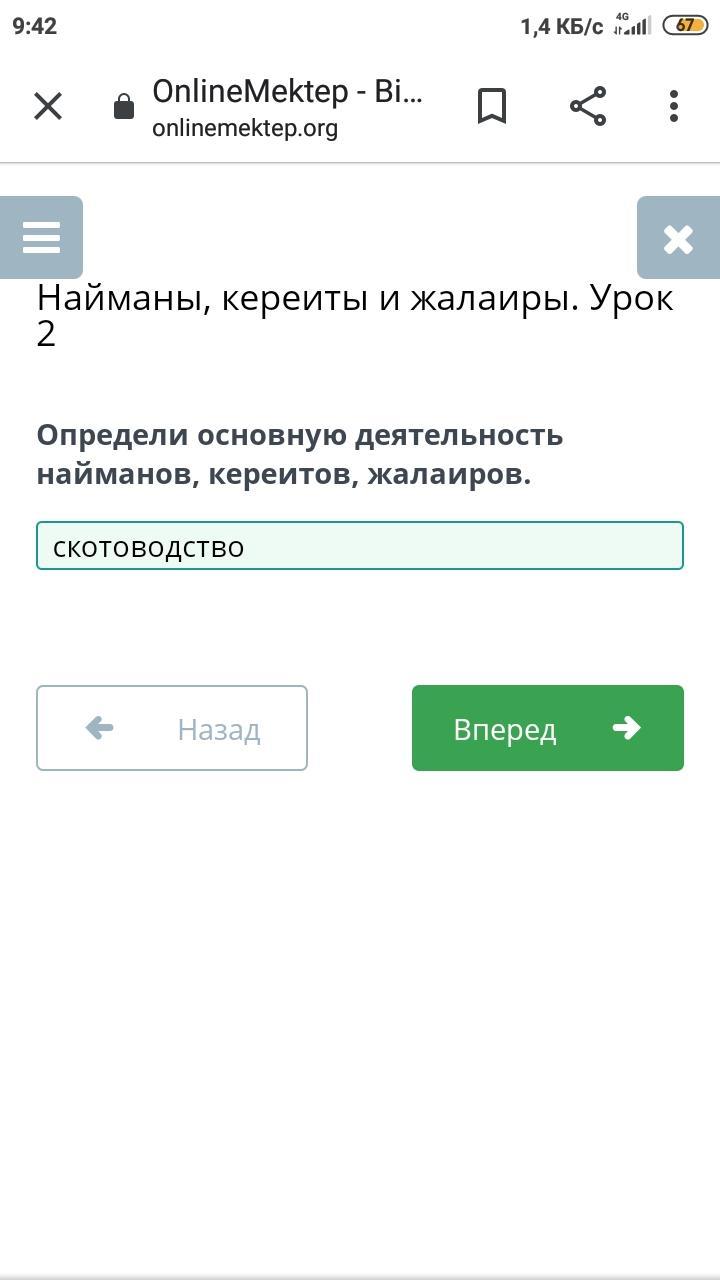Bookmark the OnlineMektep page

[492, 106]
